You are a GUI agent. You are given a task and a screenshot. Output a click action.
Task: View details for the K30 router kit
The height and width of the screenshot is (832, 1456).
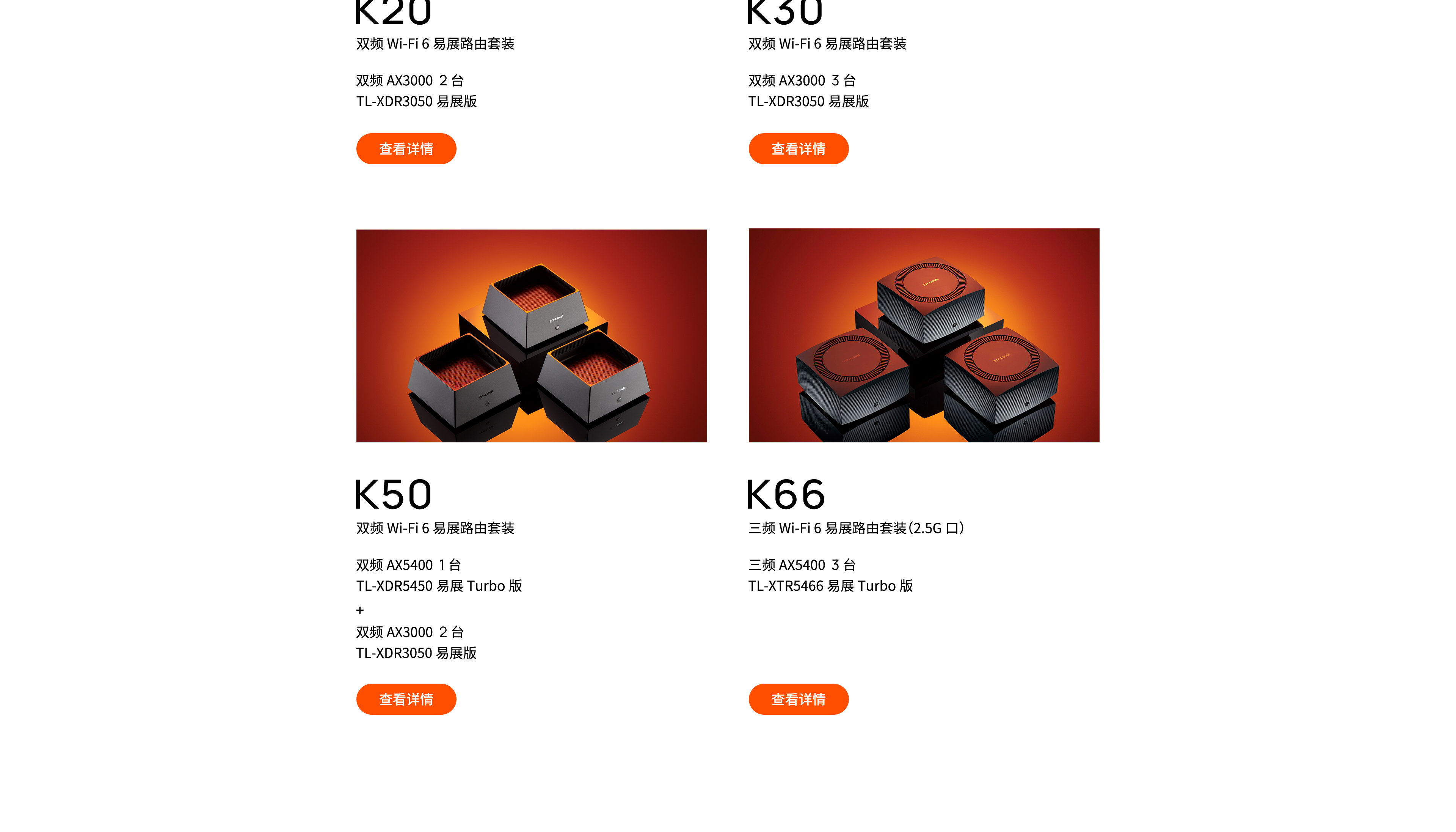pos(798,149)
